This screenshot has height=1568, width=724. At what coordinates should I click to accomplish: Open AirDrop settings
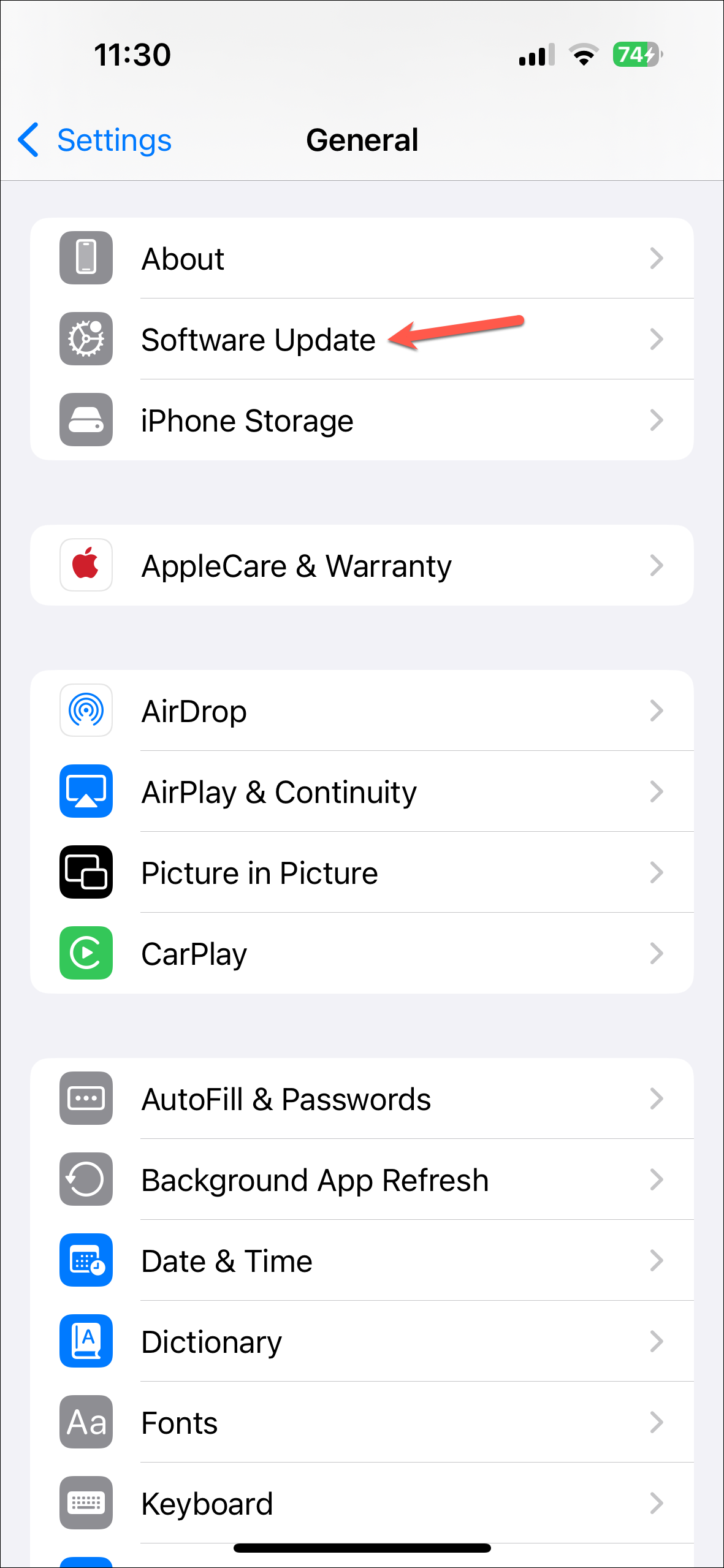click(x=362, y=711)
